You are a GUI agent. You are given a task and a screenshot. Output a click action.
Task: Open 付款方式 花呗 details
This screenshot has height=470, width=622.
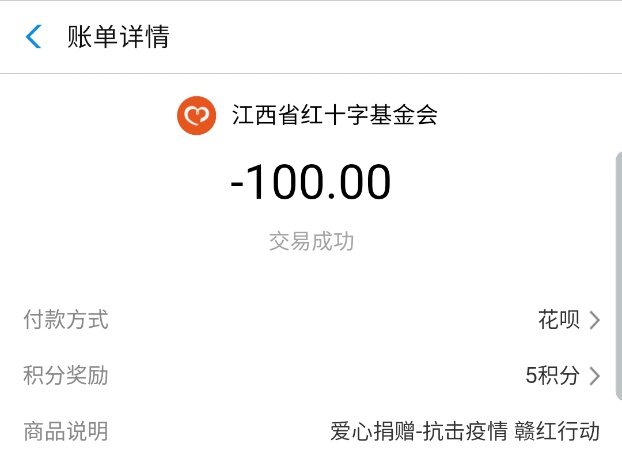pos(568,321)
